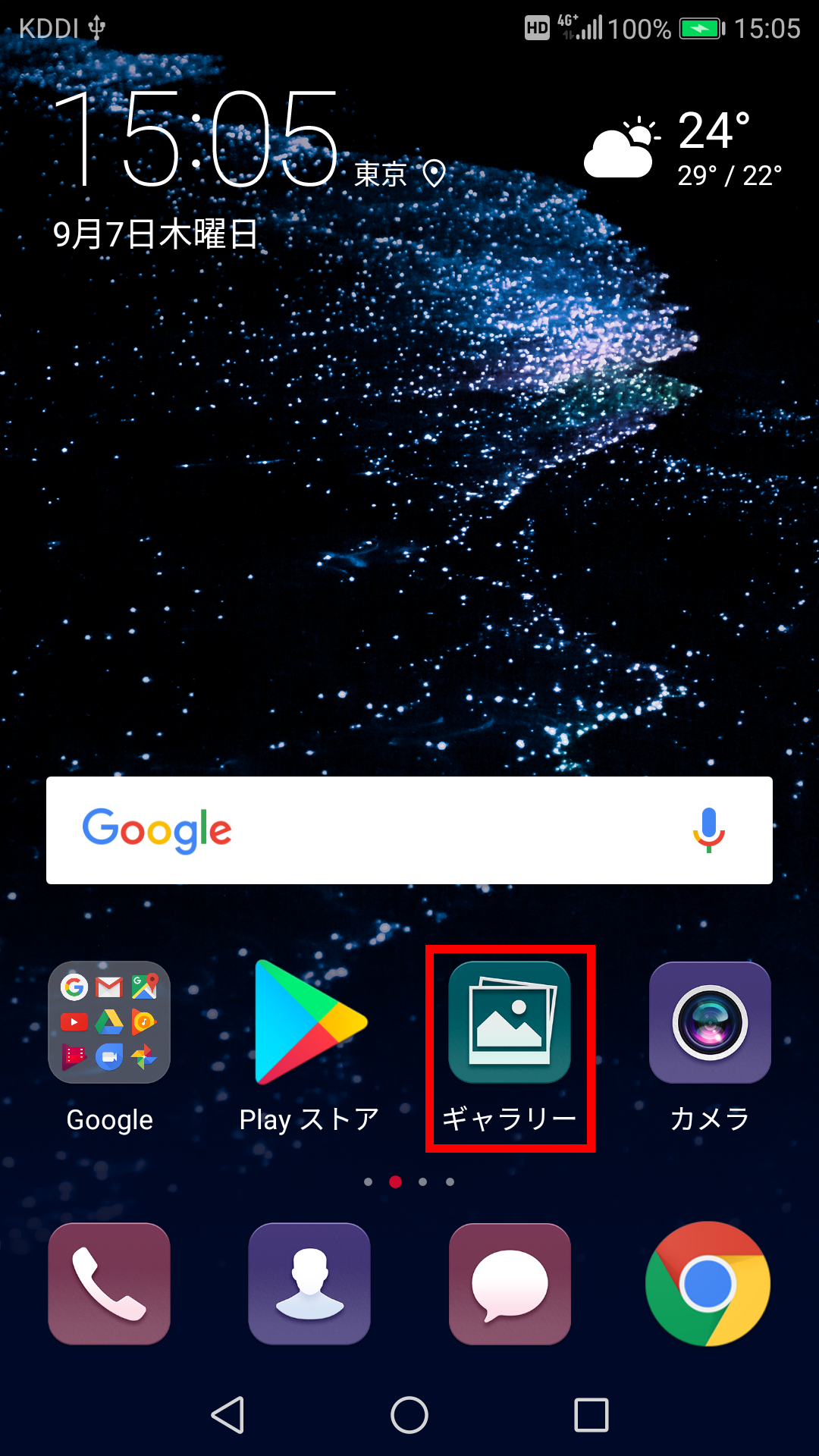Open the phone dialer in the dock
819x1456 pixels.
(x=109, y=1284)
